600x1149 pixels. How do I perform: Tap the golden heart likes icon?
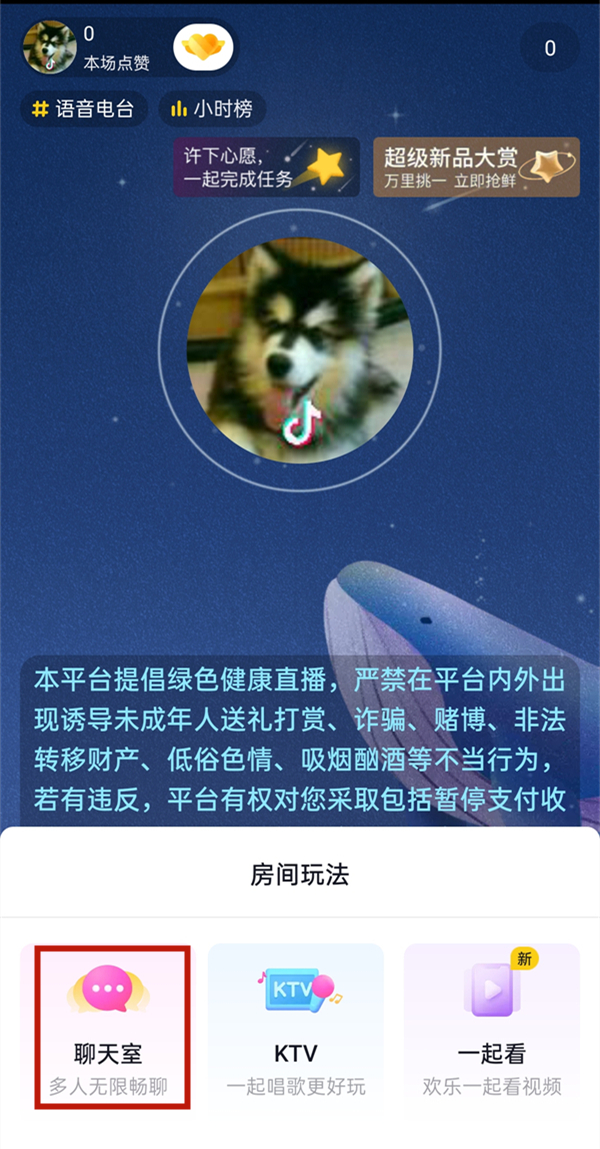tap(204, 47)
